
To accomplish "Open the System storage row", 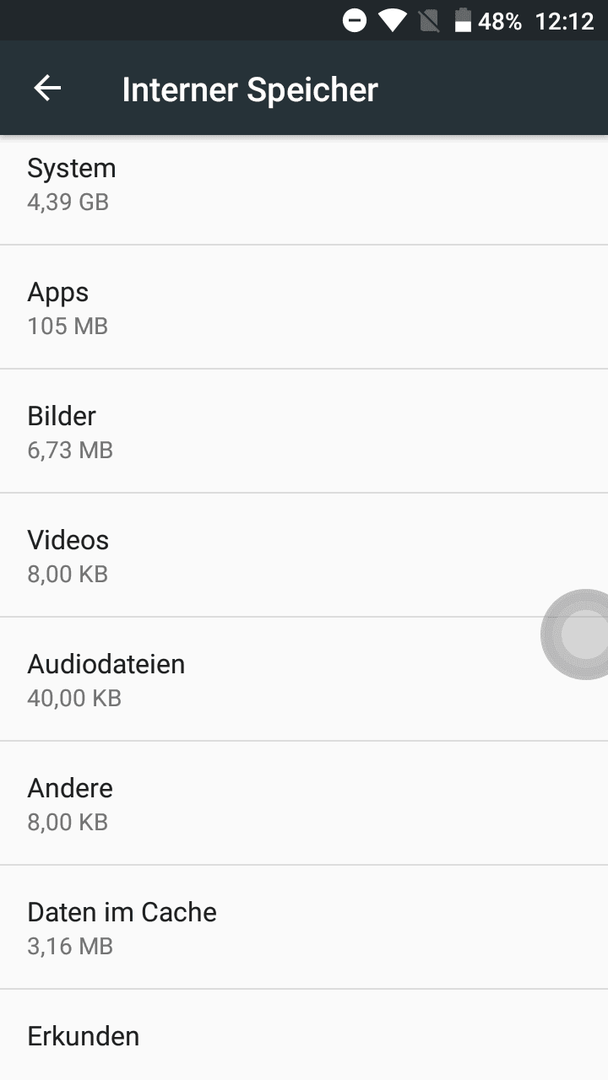I will click(x=304, y=189).
